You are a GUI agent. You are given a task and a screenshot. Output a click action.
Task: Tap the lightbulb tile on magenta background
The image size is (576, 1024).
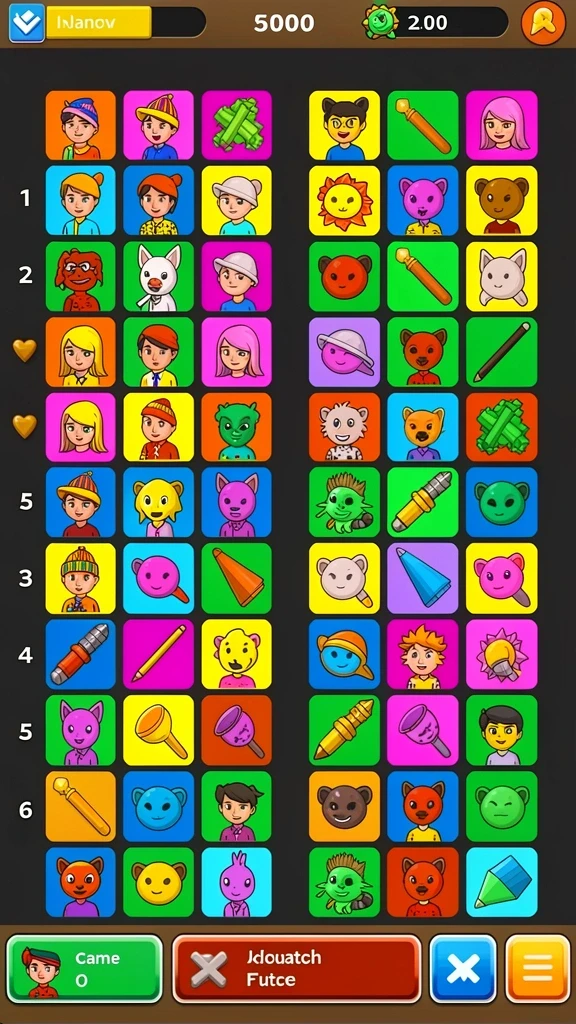tap(502, 654)
